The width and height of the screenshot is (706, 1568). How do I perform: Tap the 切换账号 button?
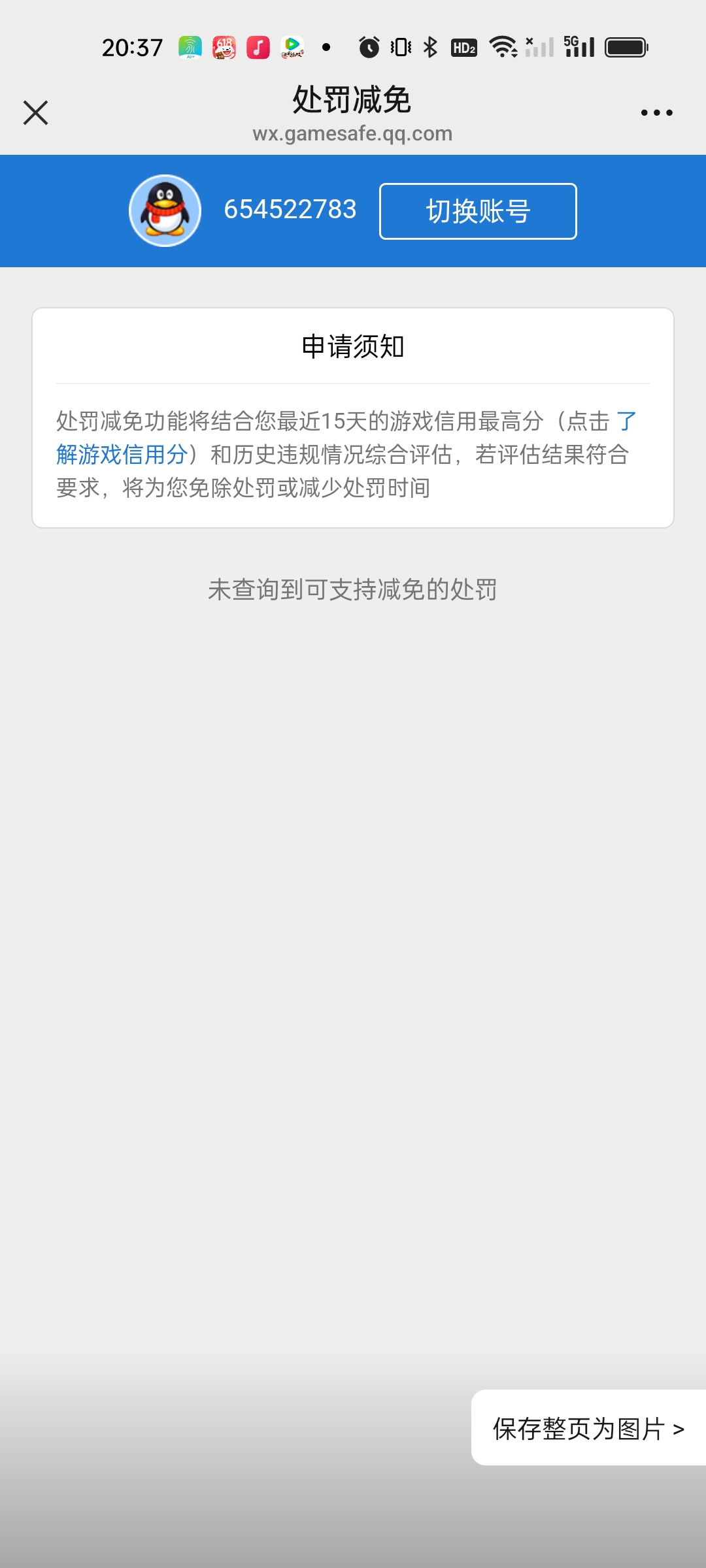coord(478,211)
